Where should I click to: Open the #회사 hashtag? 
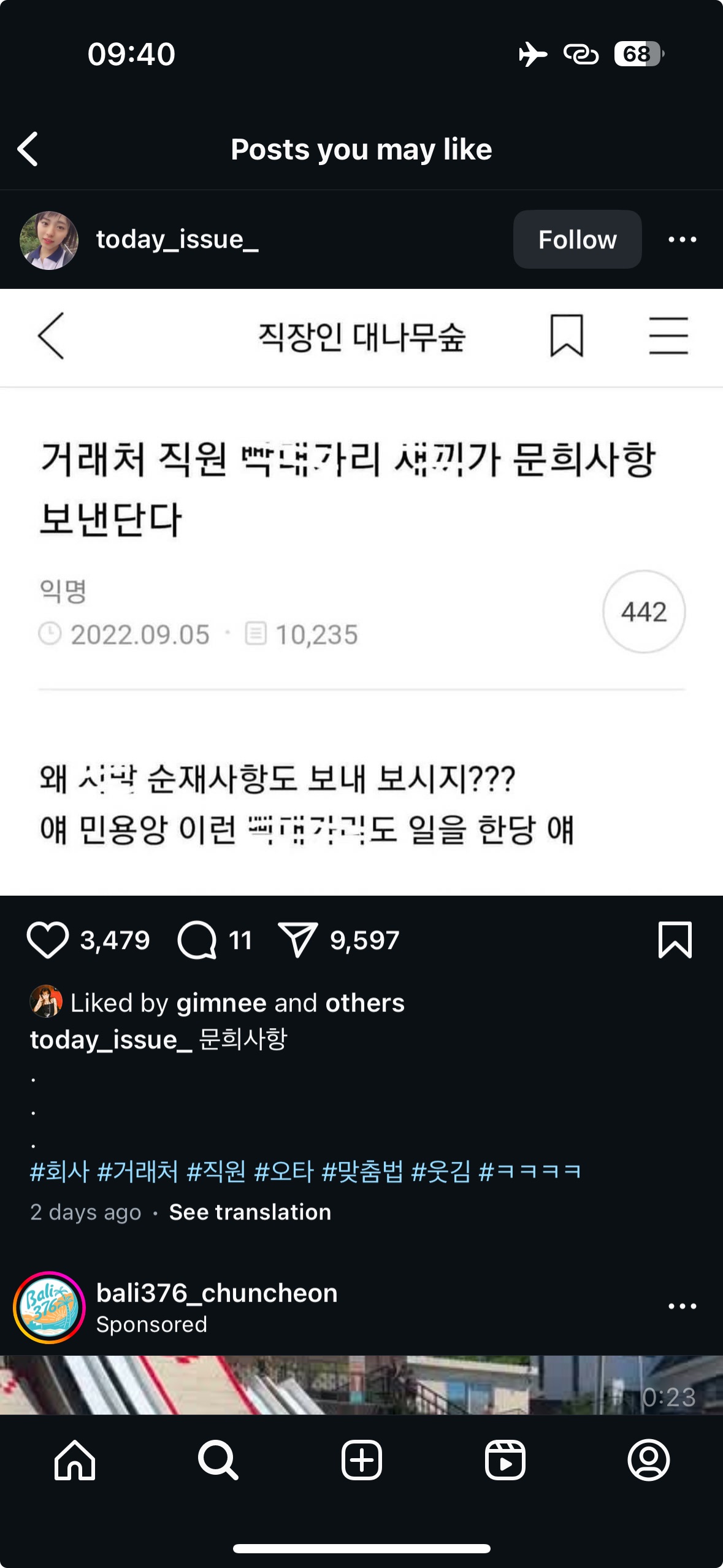point(59,1172)
